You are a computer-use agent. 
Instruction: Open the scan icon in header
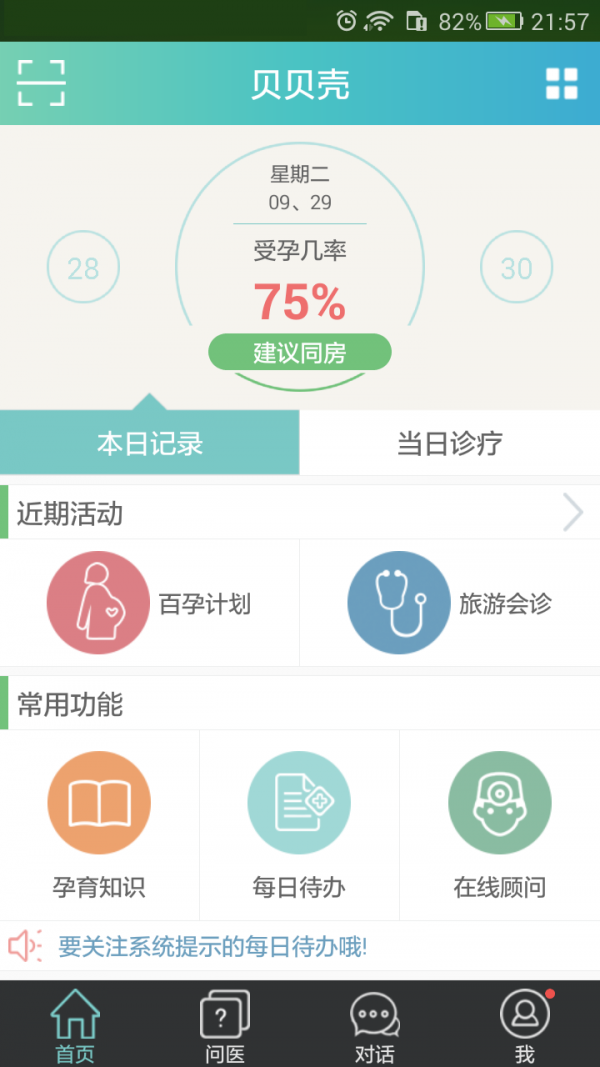coord(41,83)
